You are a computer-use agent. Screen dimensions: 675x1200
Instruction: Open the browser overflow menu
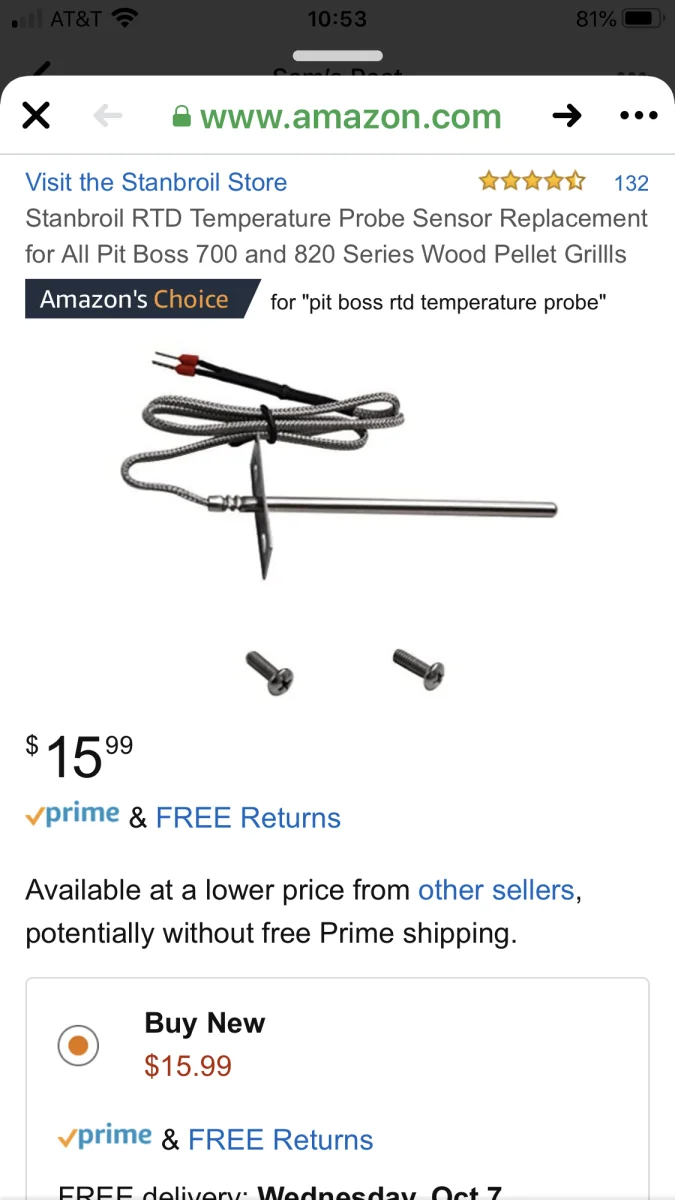pyautogui.click(x=639, y=116)
